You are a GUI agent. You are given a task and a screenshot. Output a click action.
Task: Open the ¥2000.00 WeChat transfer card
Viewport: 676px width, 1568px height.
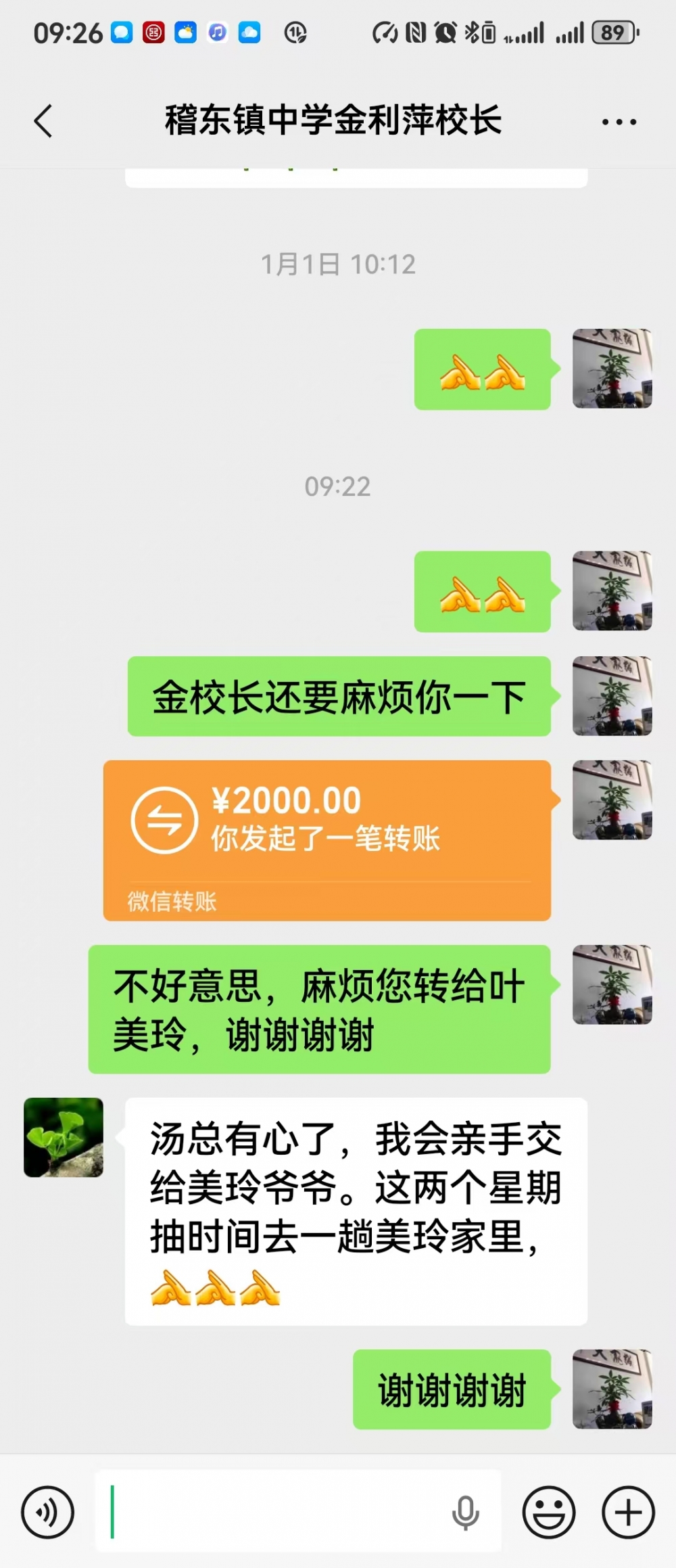[x=327, y=839]
